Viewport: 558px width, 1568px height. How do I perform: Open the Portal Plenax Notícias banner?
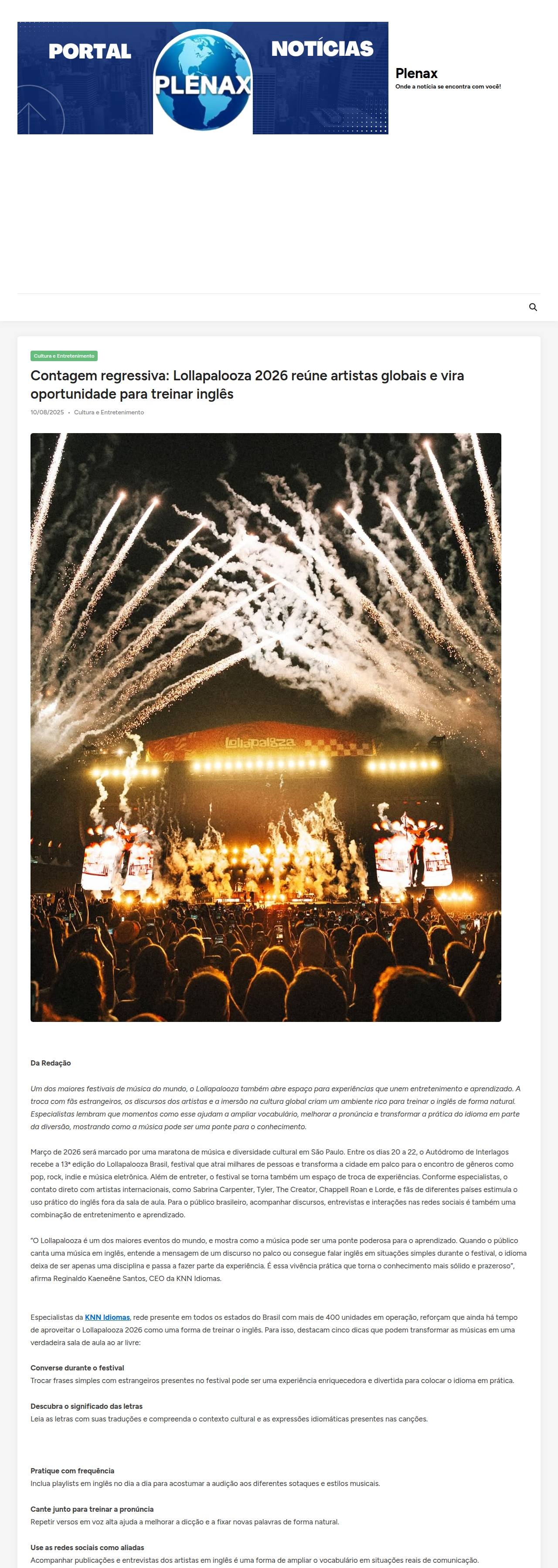(203, 78)
